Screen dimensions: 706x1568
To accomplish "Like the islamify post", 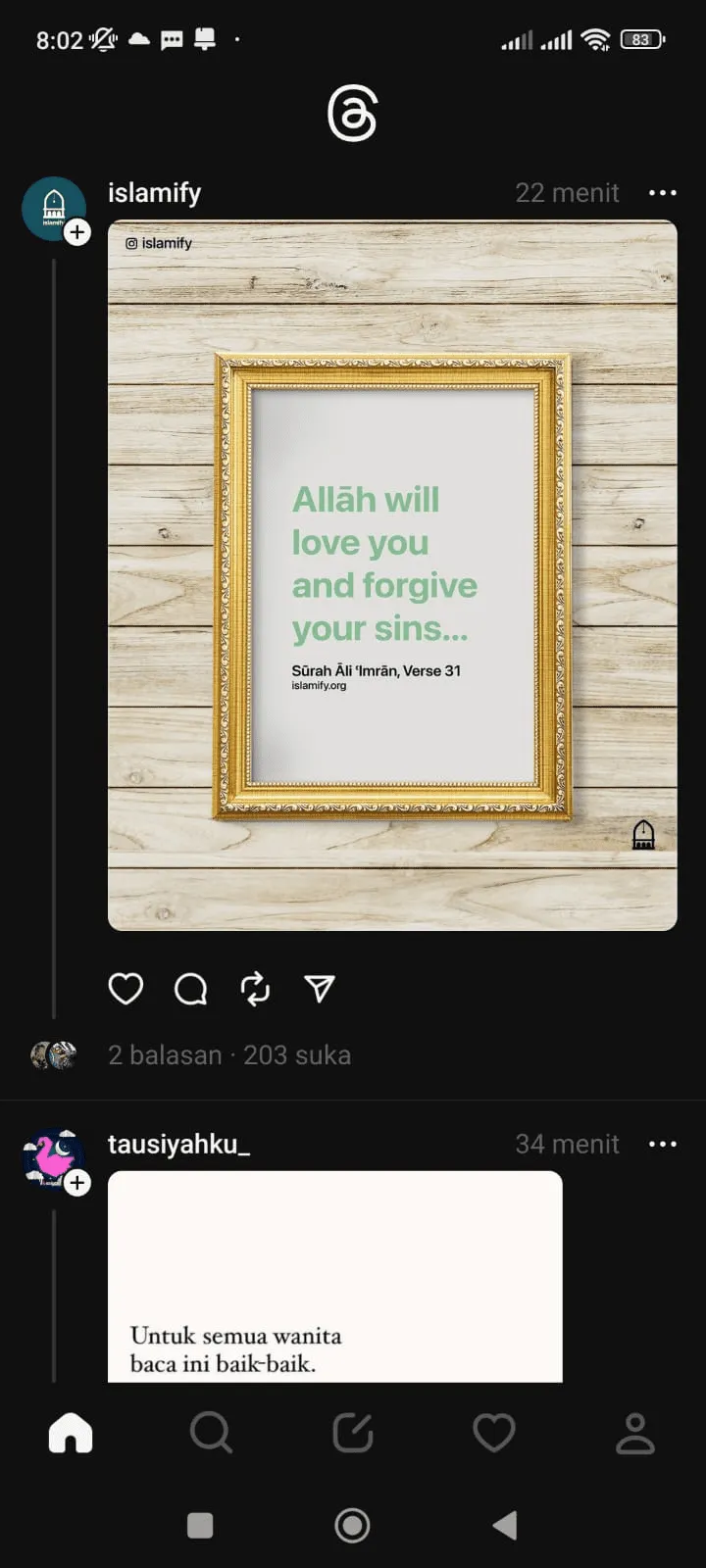I will pyautogui.click(x=126, y=989).
